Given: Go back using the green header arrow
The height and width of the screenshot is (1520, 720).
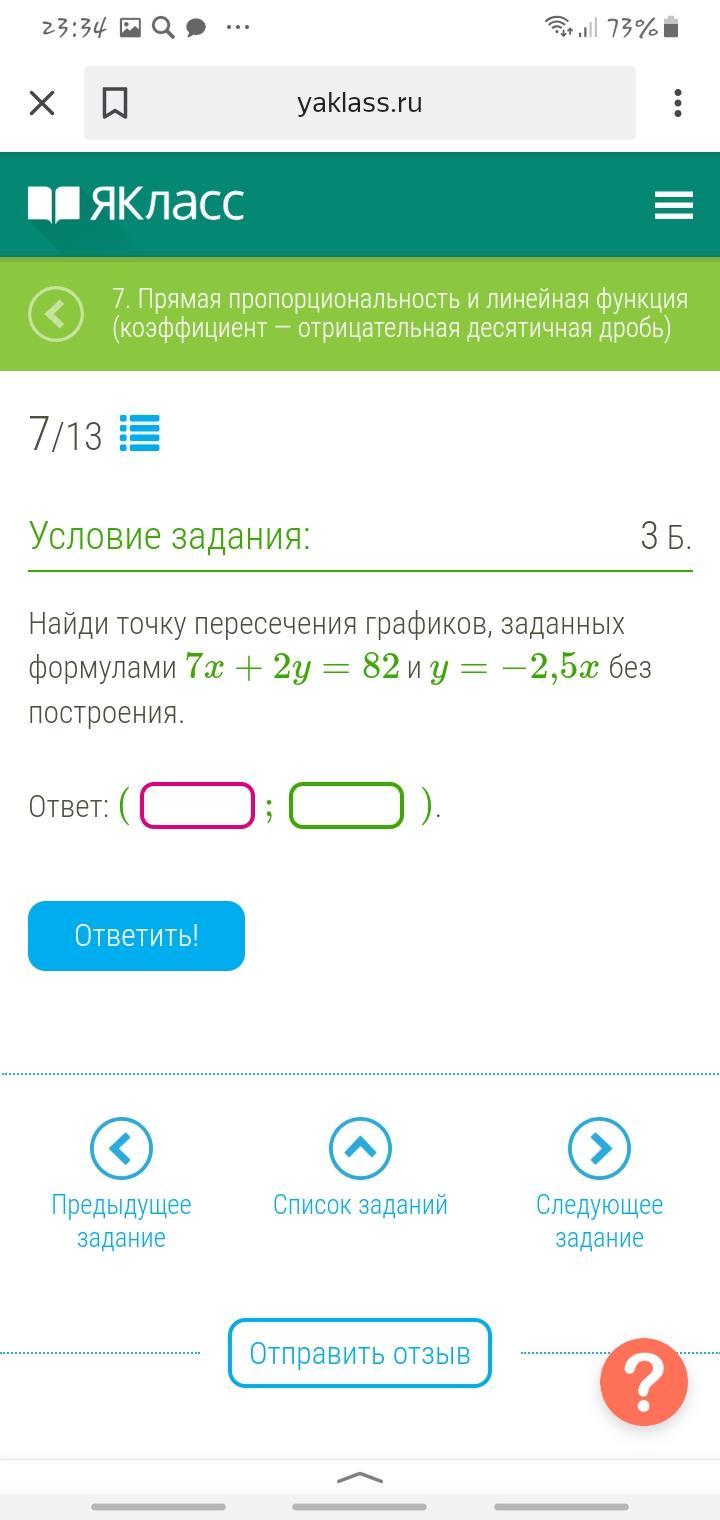Looking at the screenshot, I should (x=56, y=314).
